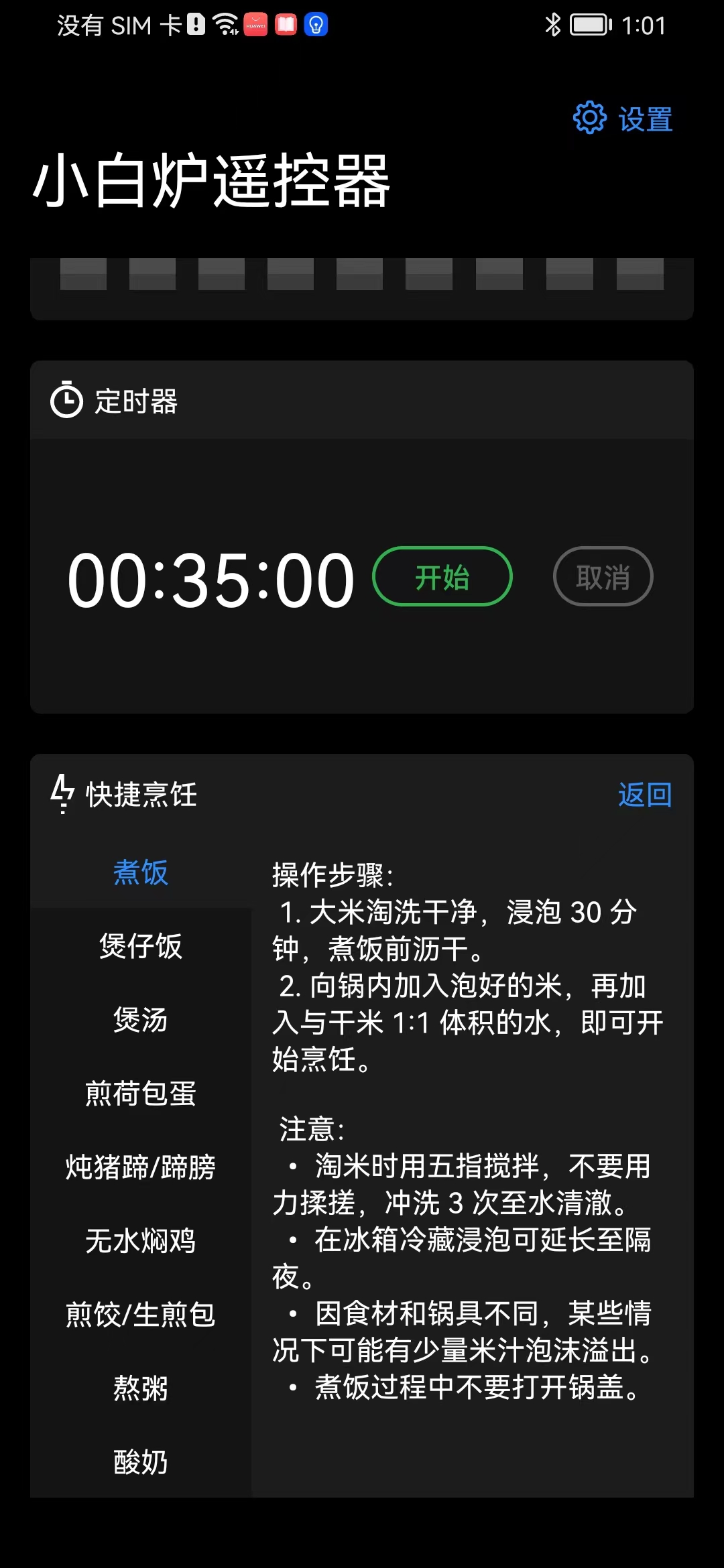Click the 返回 return link
The image size is (724, 1568).
coord(645,795)
